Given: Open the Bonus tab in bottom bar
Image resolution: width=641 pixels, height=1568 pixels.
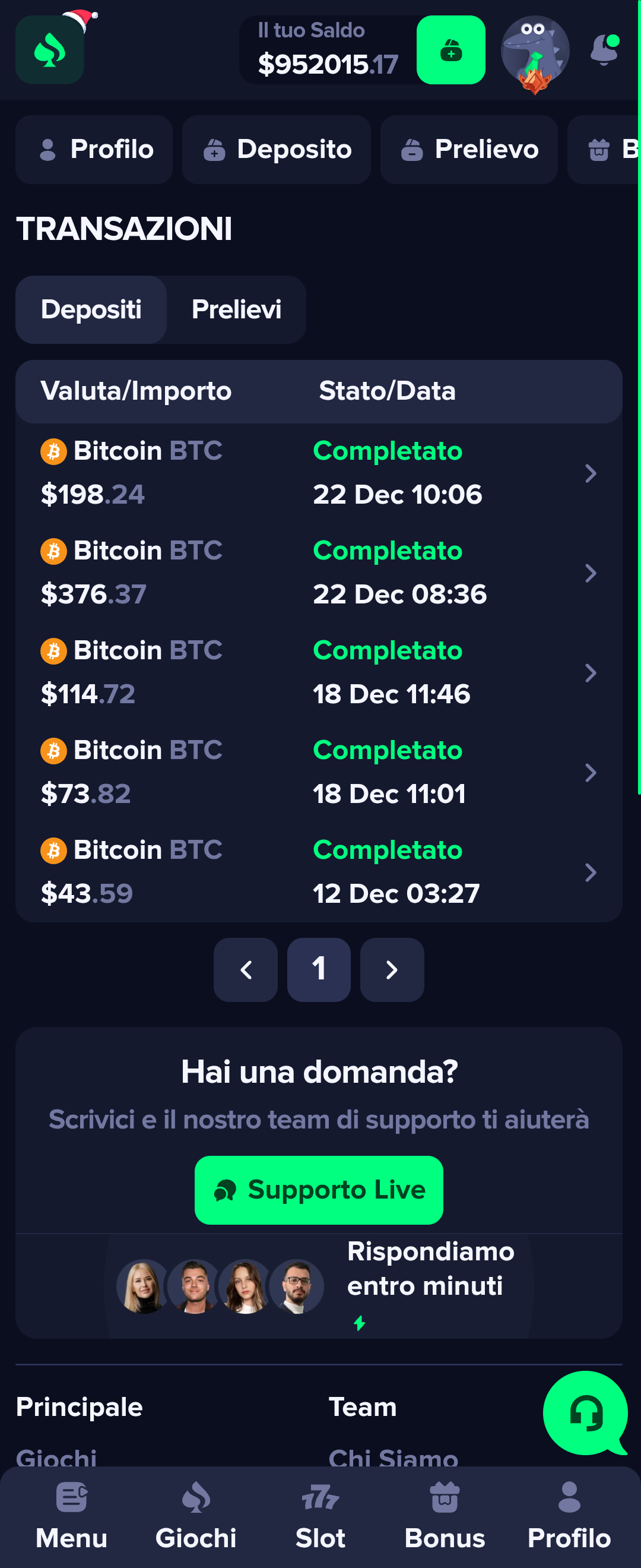Looking at the screenshot, I should tap(445, 1517).
